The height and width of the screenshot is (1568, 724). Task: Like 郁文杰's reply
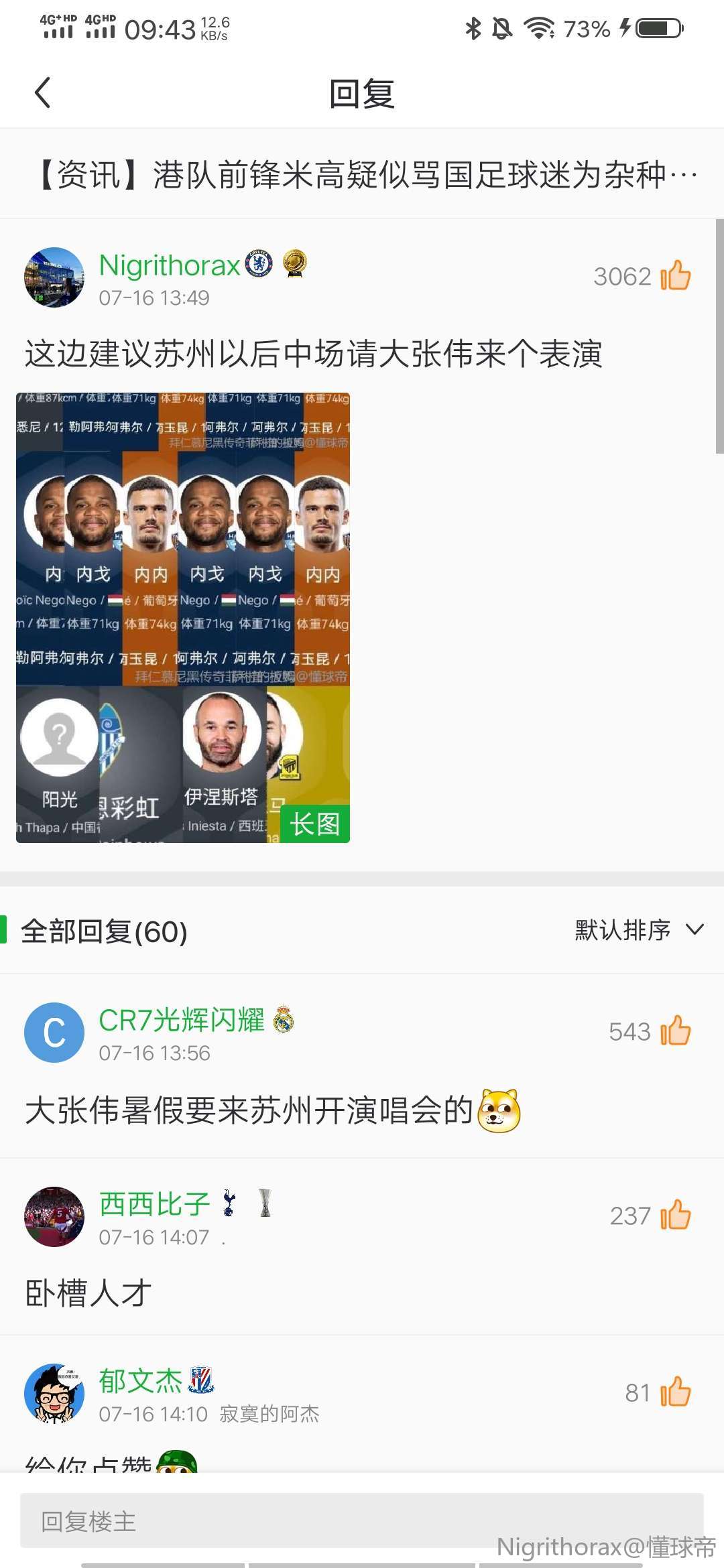(675, 1392)
